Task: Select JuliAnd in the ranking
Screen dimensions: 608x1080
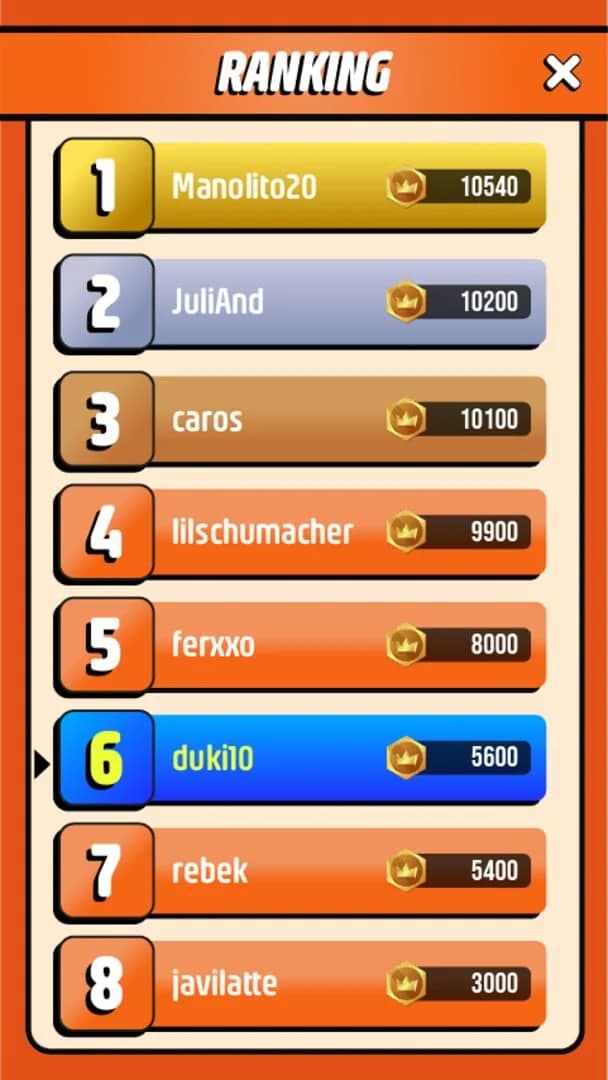Action: [300, 302]
